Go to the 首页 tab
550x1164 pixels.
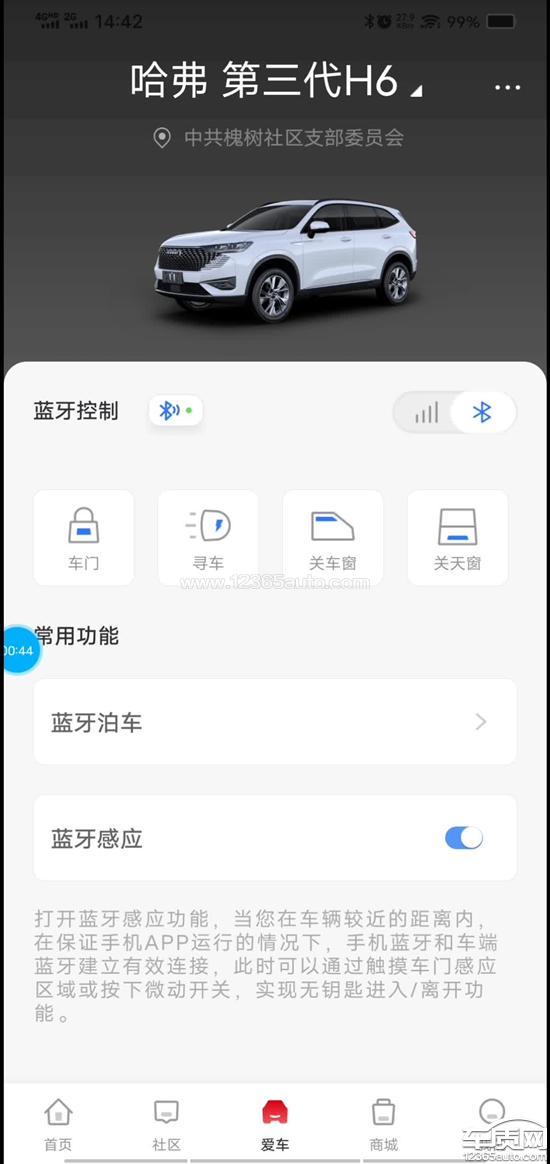point(58,1124)
